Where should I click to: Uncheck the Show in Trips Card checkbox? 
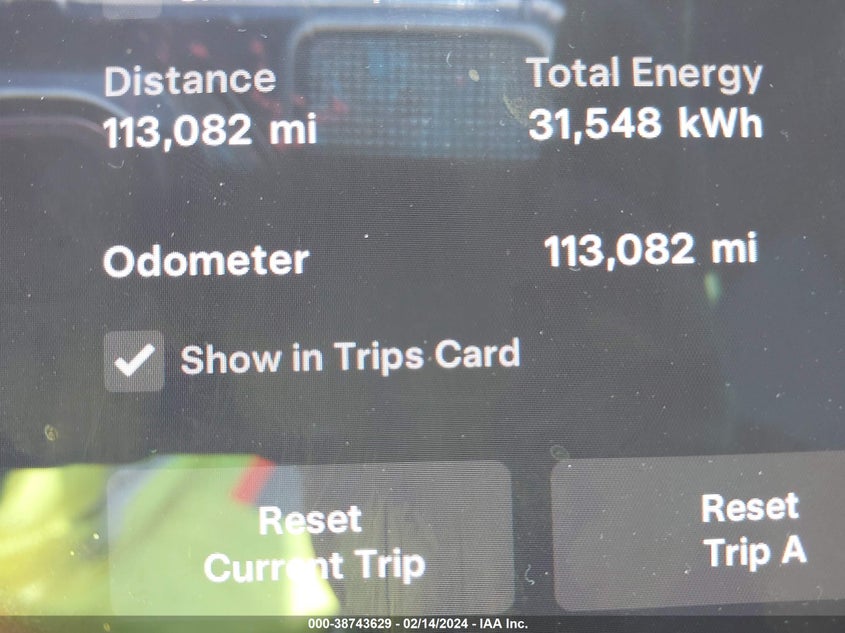(134, 361)
